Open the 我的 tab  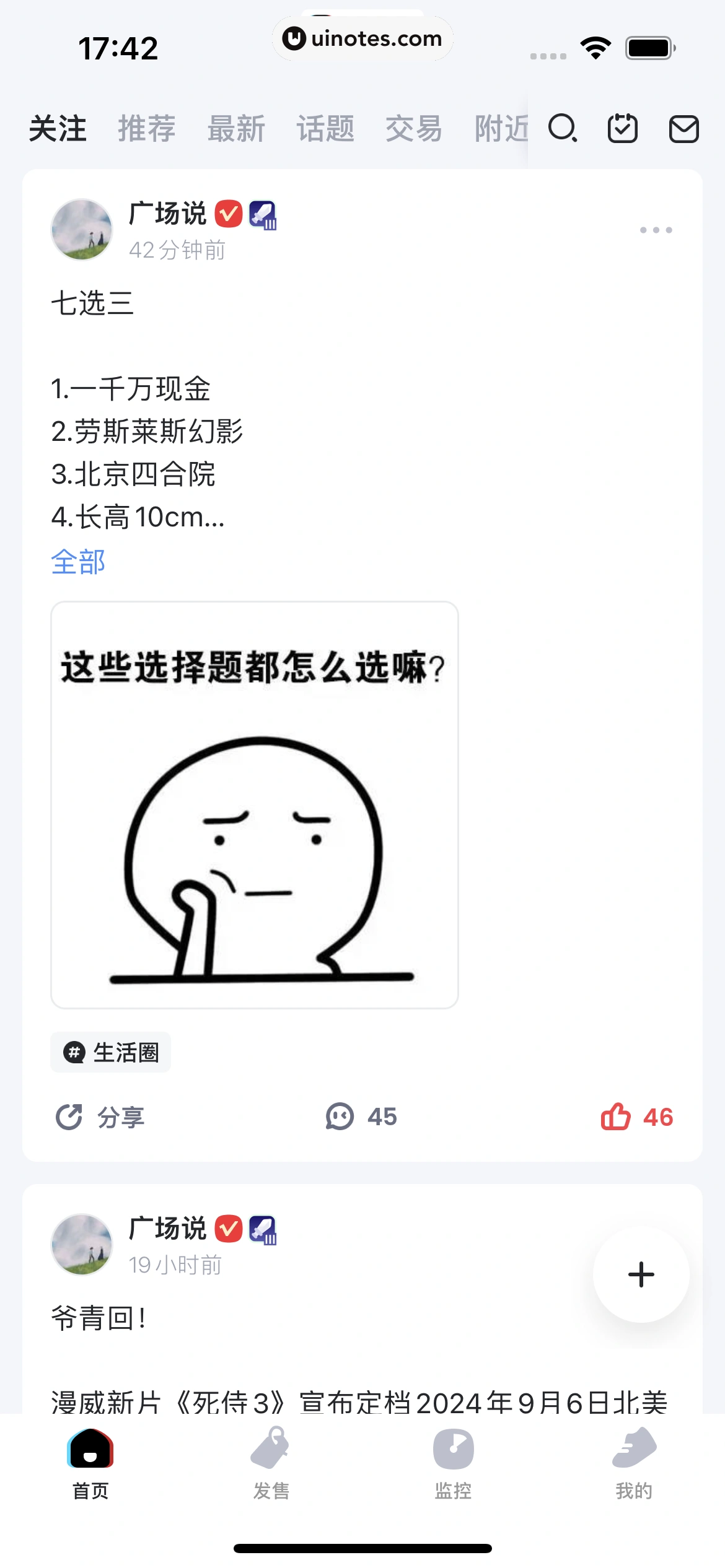(634, 1463)
